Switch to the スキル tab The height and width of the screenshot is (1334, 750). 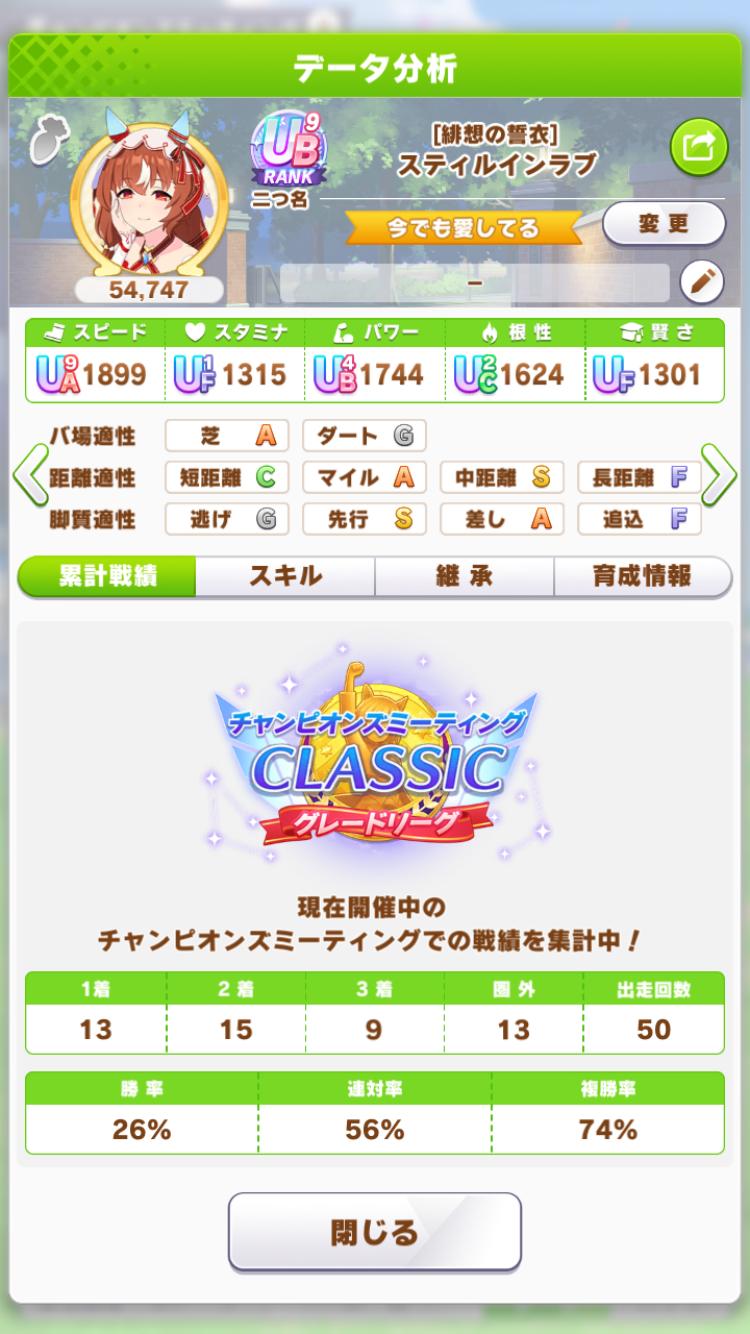click(285, 577)
